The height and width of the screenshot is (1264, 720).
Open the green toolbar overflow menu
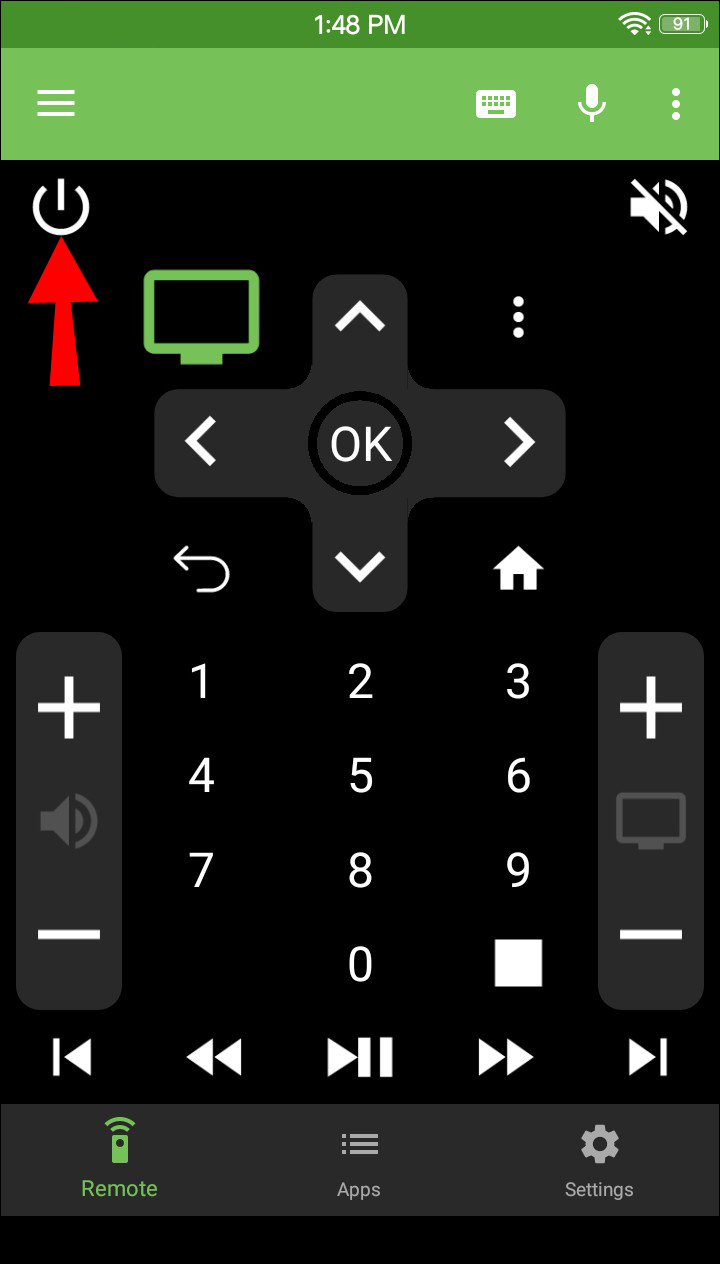point(677,103)
